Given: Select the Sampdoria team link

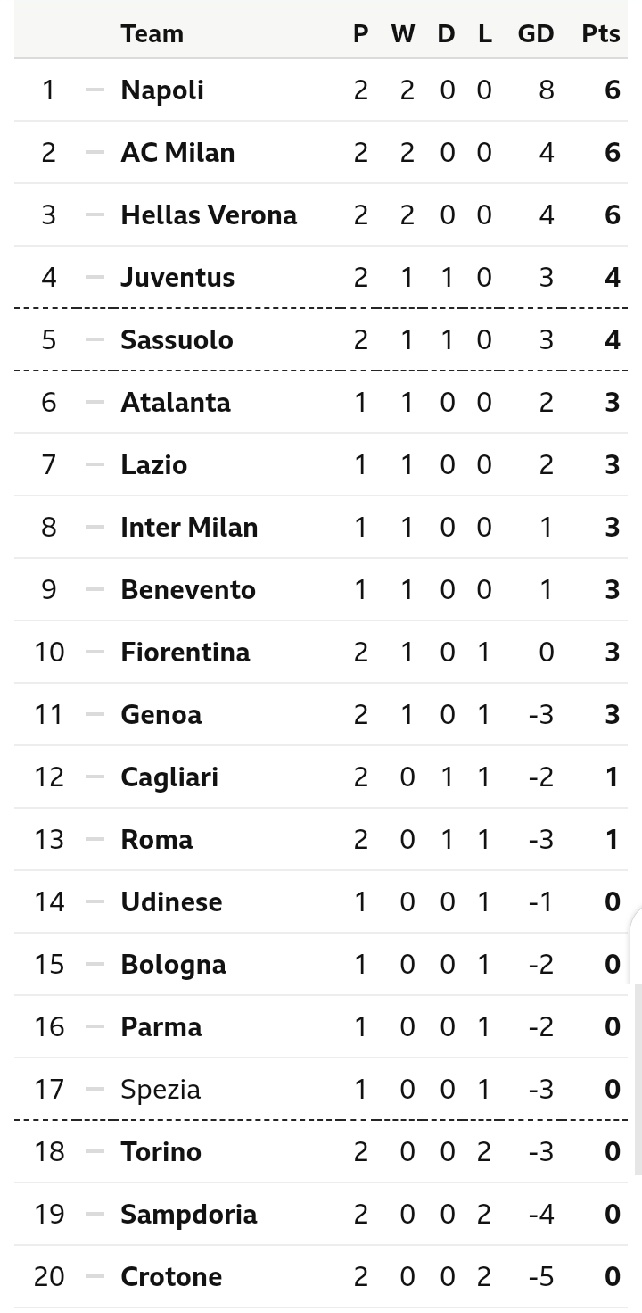Looking at the screenshot, I should pyautogui.click(x=188, y=1214).
